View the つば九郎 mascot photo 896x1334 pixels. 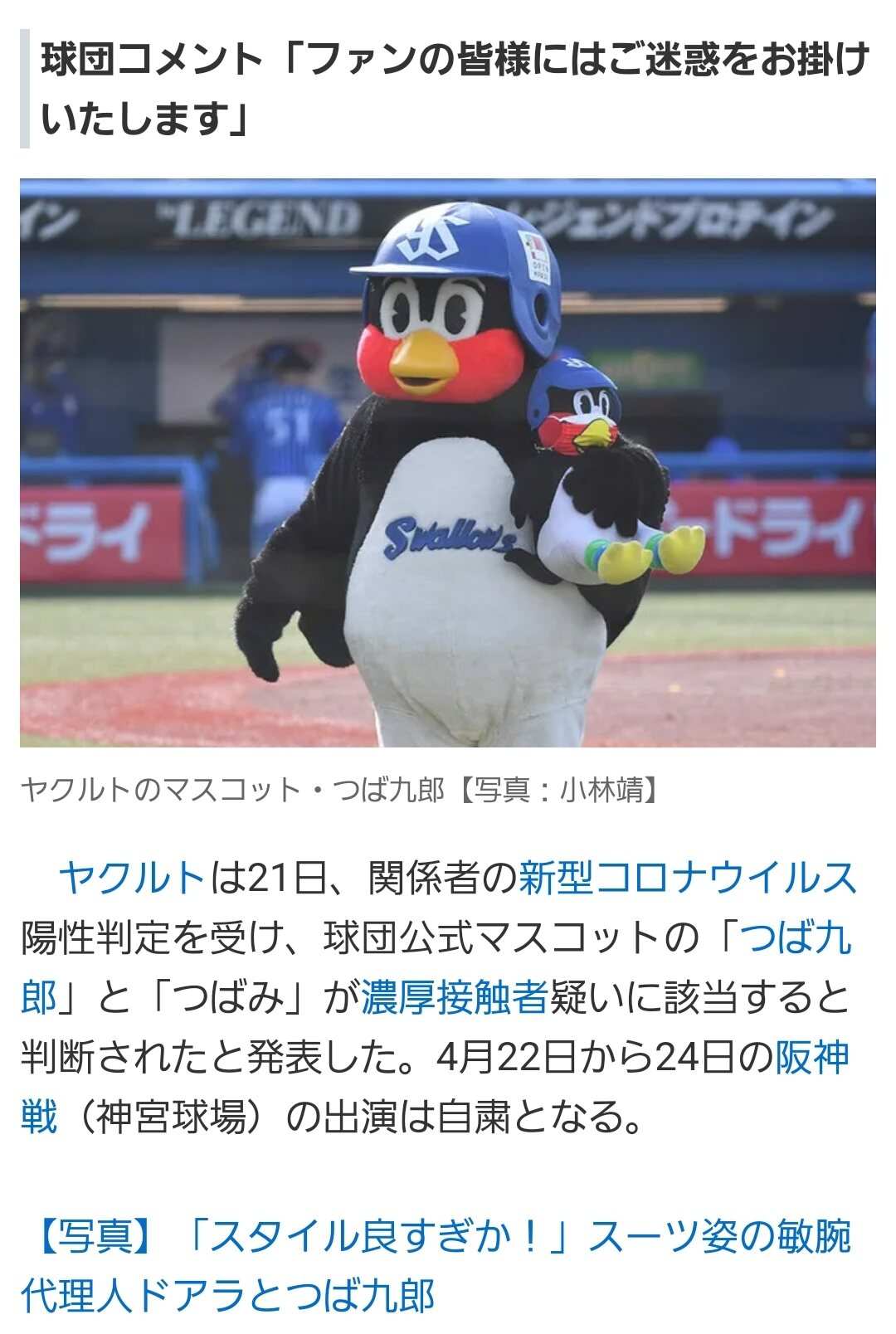tap(448, 463)
